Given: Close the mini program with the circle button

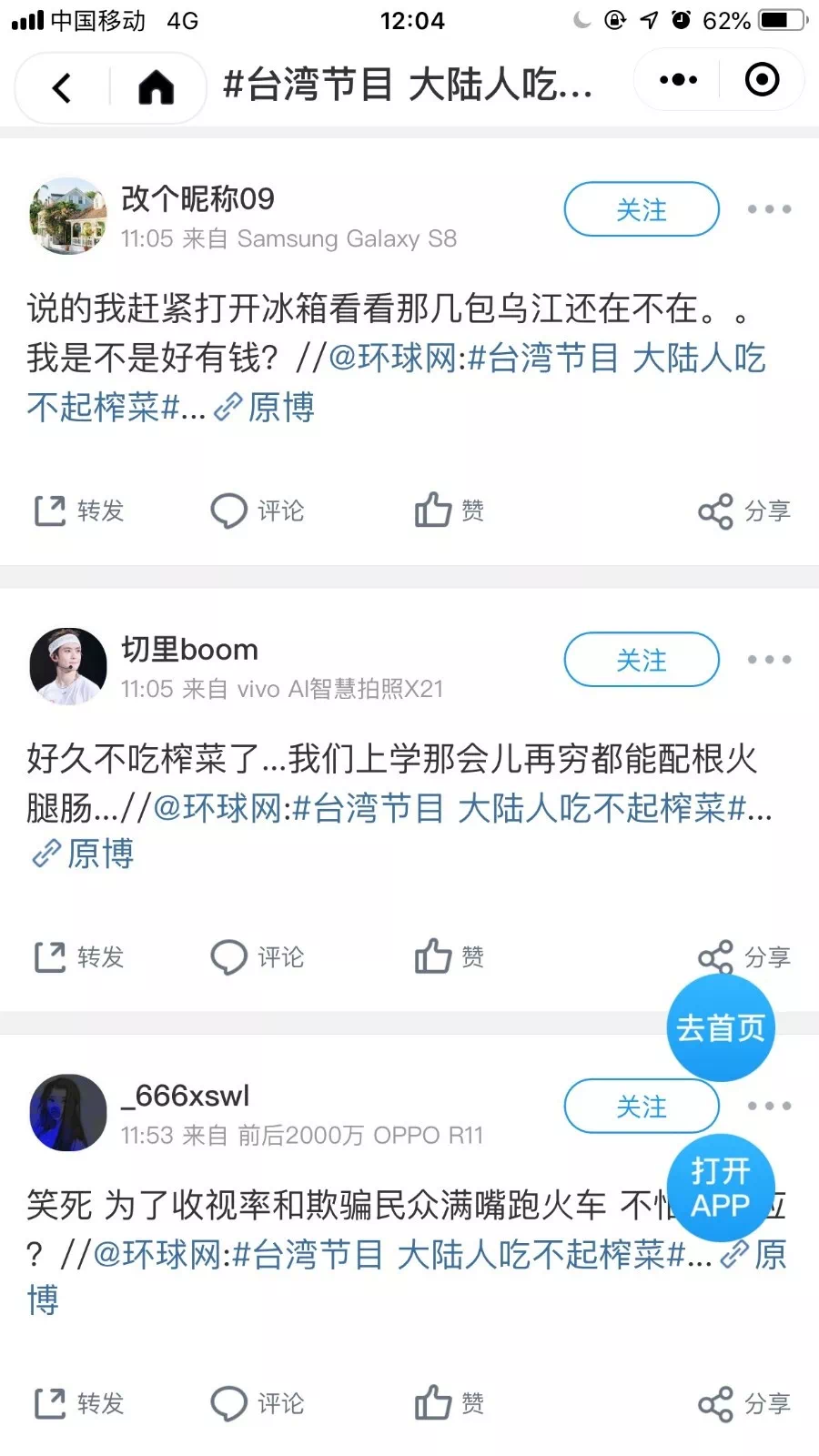Looking at the screenshot, I should point(762,80).
